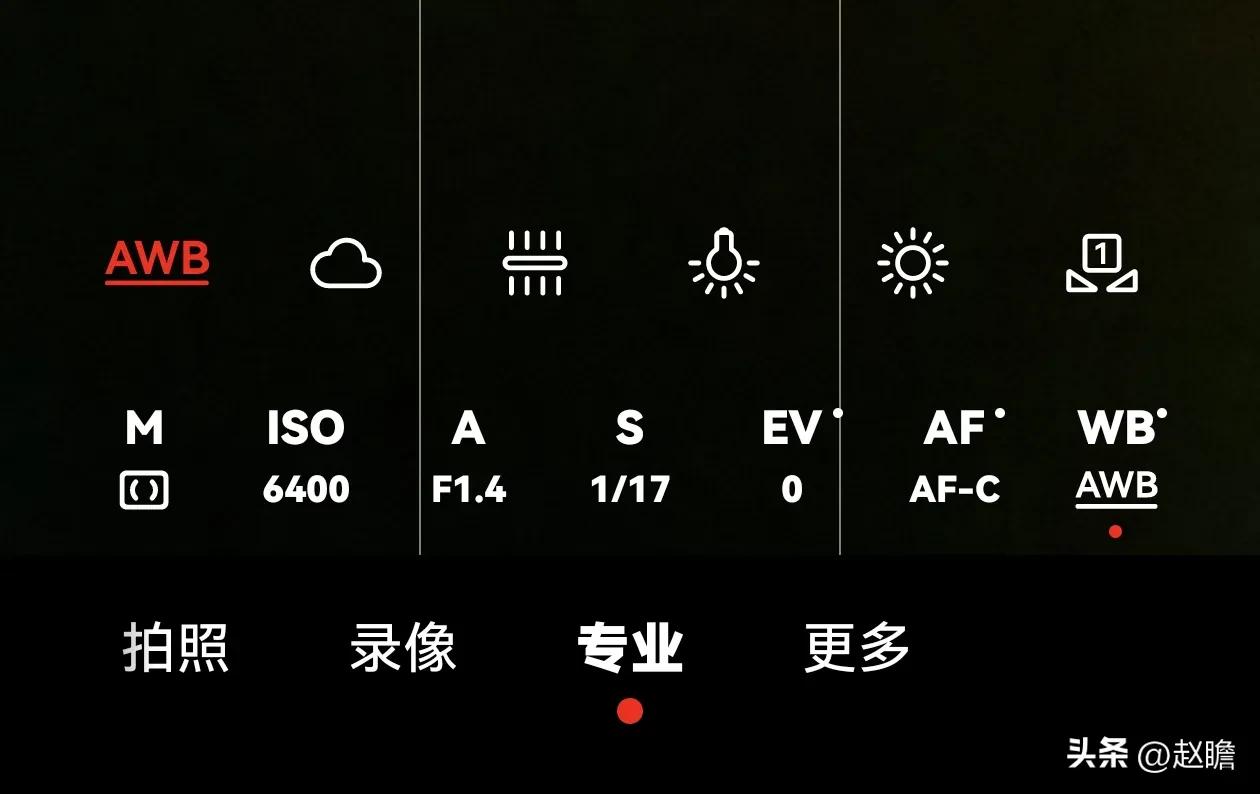Select the 专业 pro mode tab
This screenshot has height=794, width=1260.
pos(630,647)
